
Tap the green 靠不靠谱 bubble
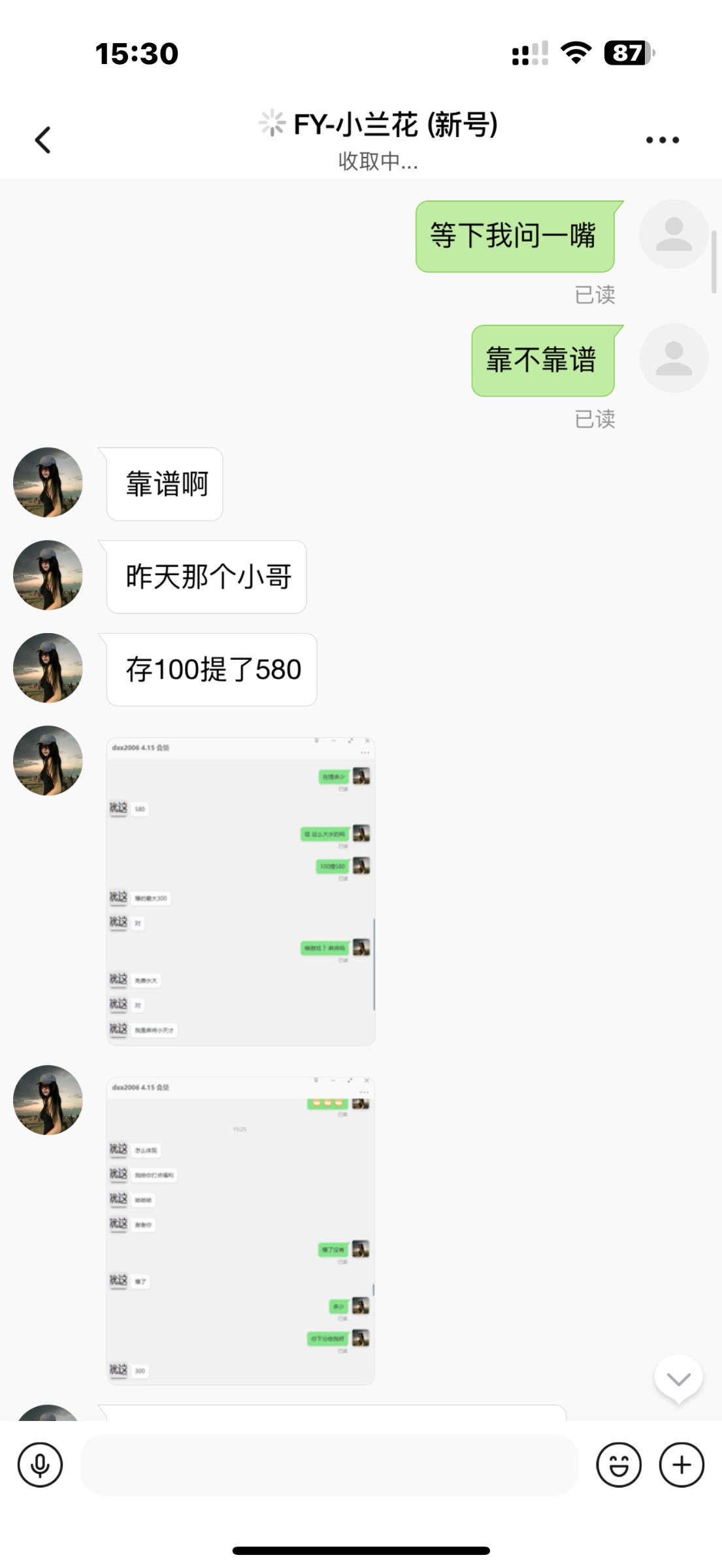(x=542, y=360)
